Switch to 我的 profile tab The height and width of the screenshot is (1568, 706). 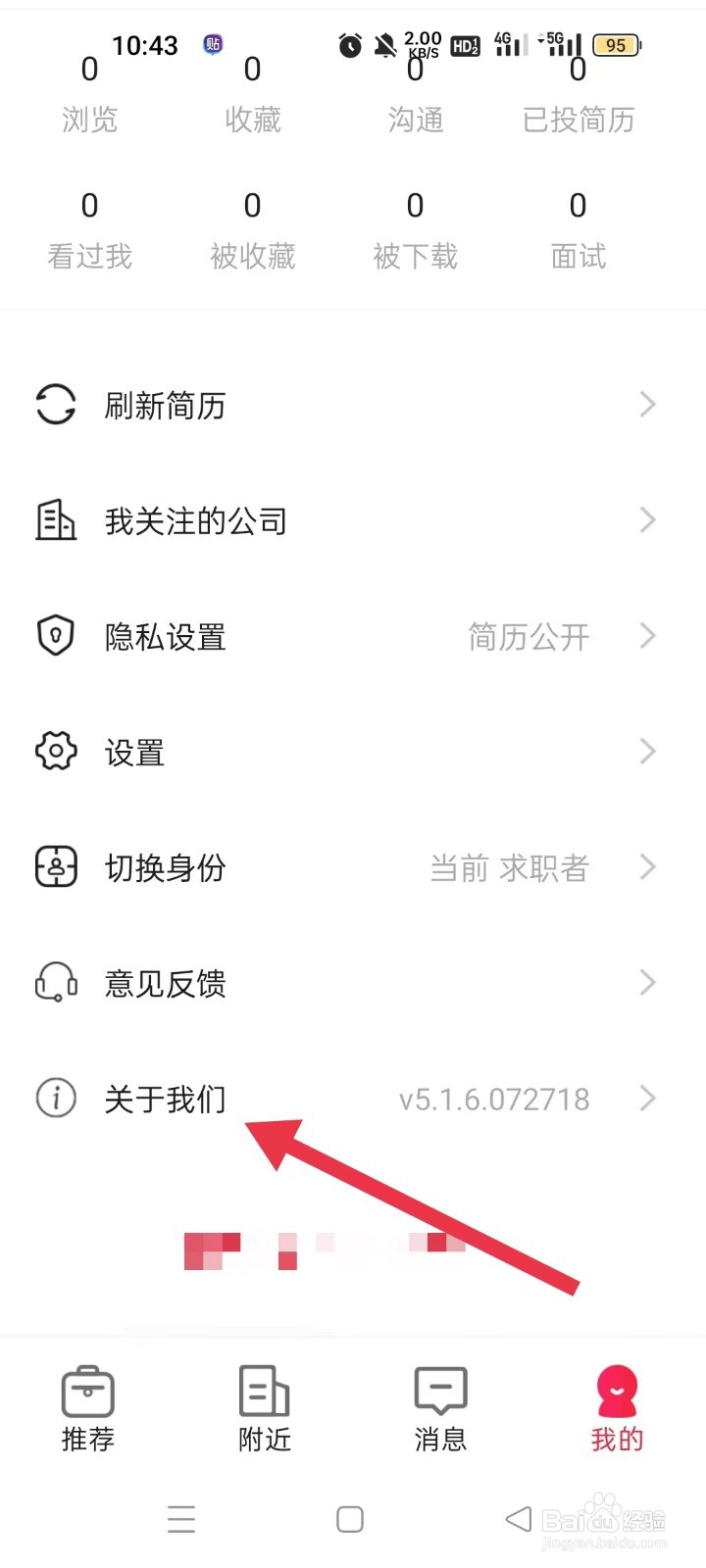(x=616, y=1406)
